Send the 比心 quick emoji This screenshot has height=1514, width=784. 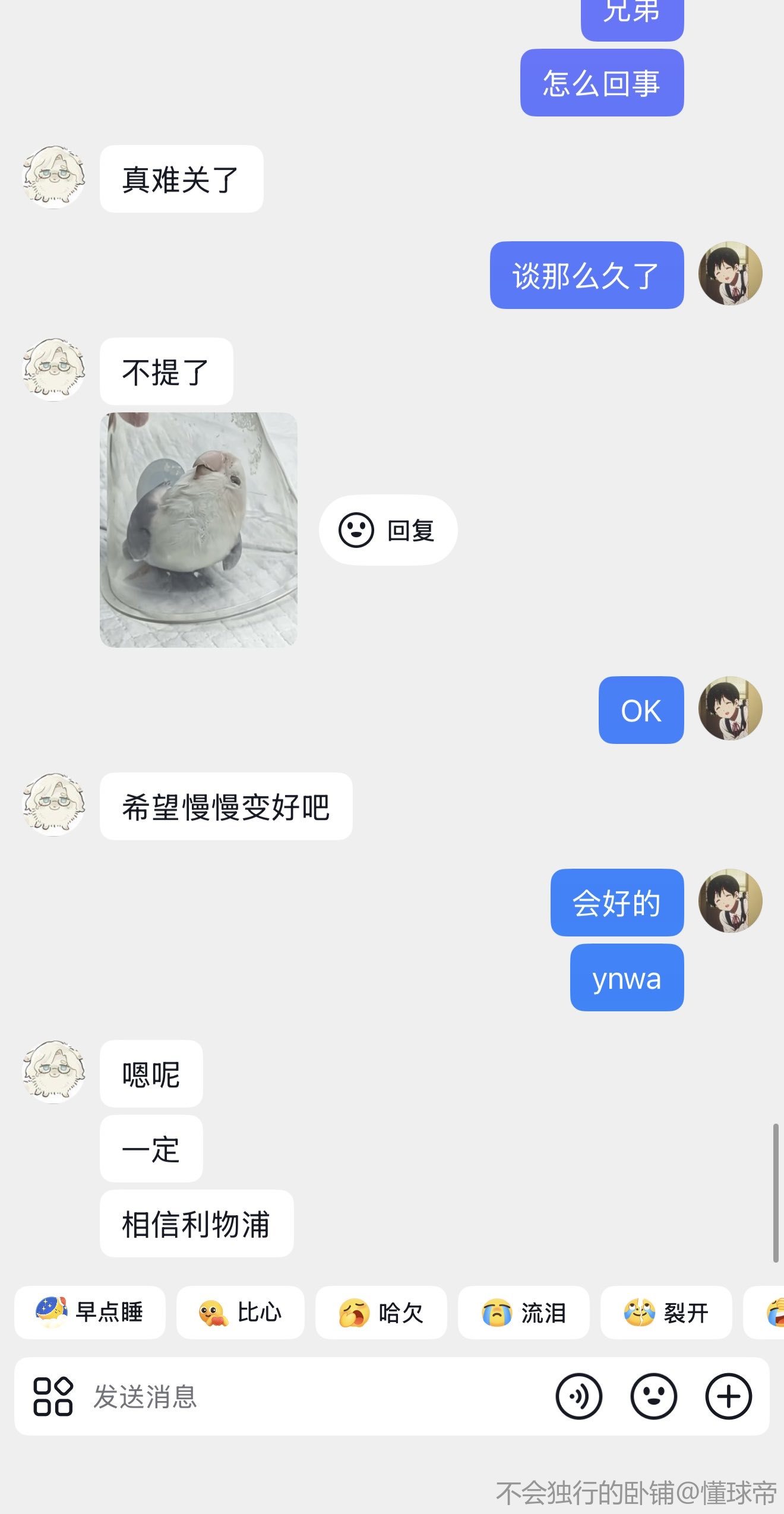240,1313
